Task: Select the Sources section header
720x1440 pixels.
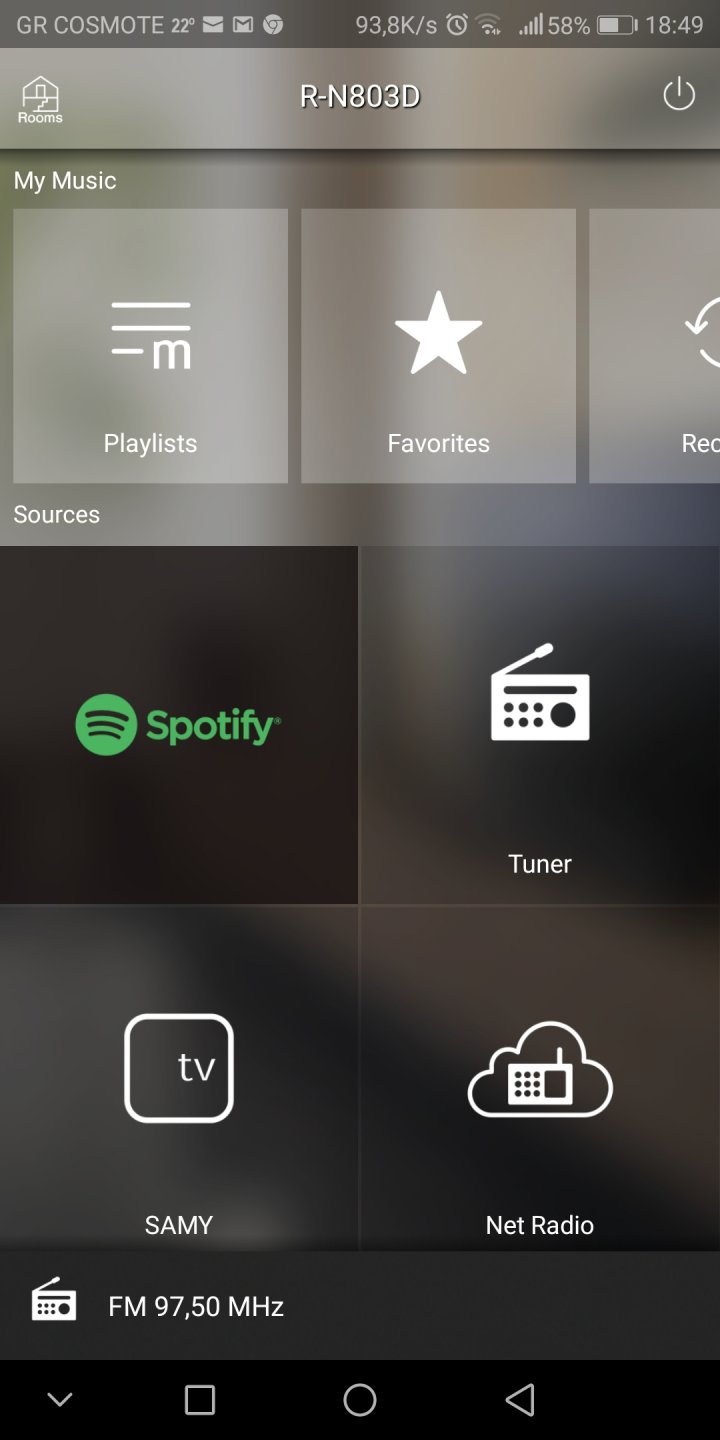Action: tap(56, 514)
